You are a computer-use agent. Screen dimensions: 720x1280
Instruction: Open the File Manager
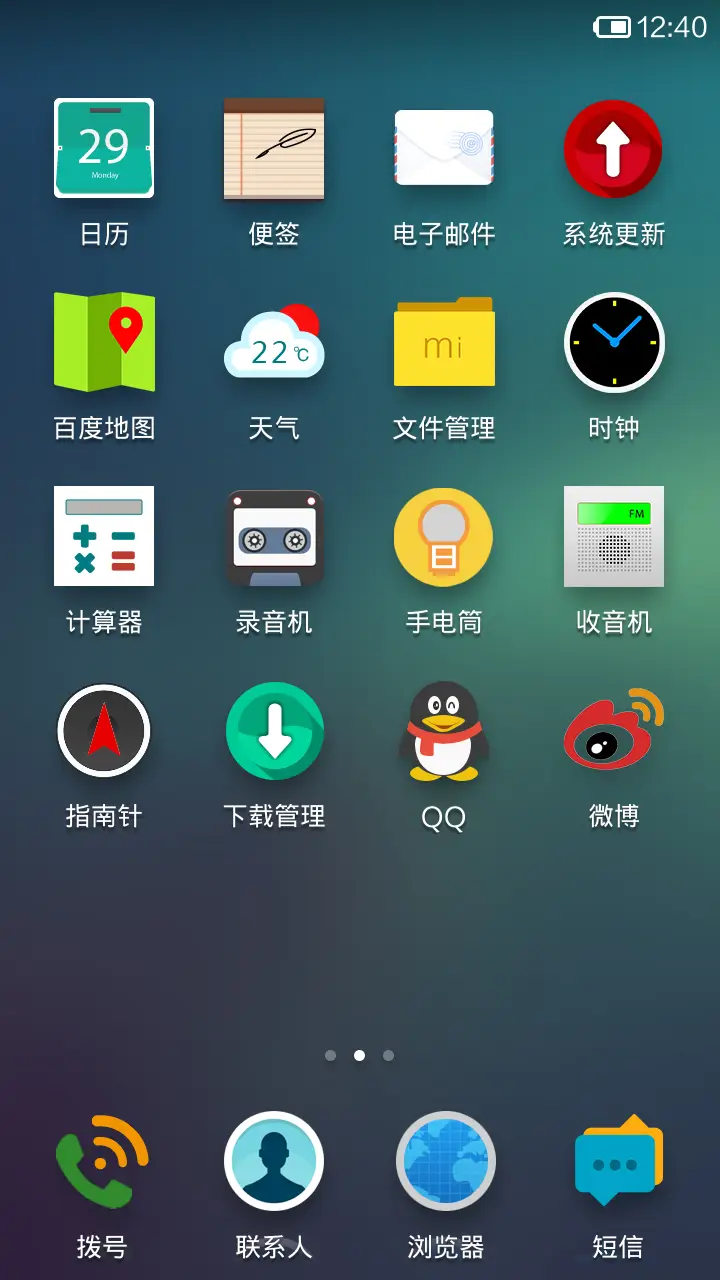click(x=444, y=343)
